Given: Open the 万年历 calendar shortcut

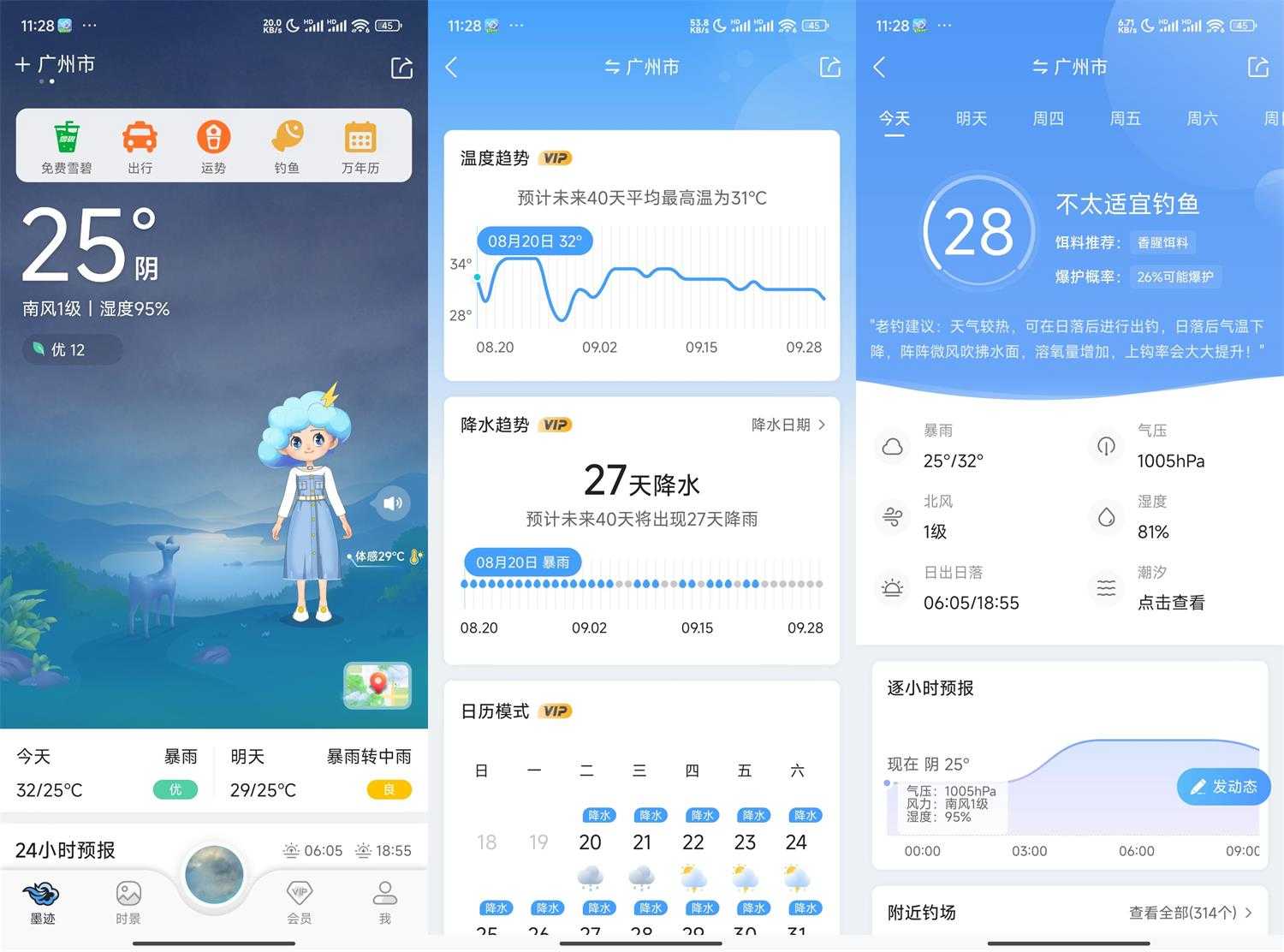Looking at the screenshot, I should (x=360, y=146).
